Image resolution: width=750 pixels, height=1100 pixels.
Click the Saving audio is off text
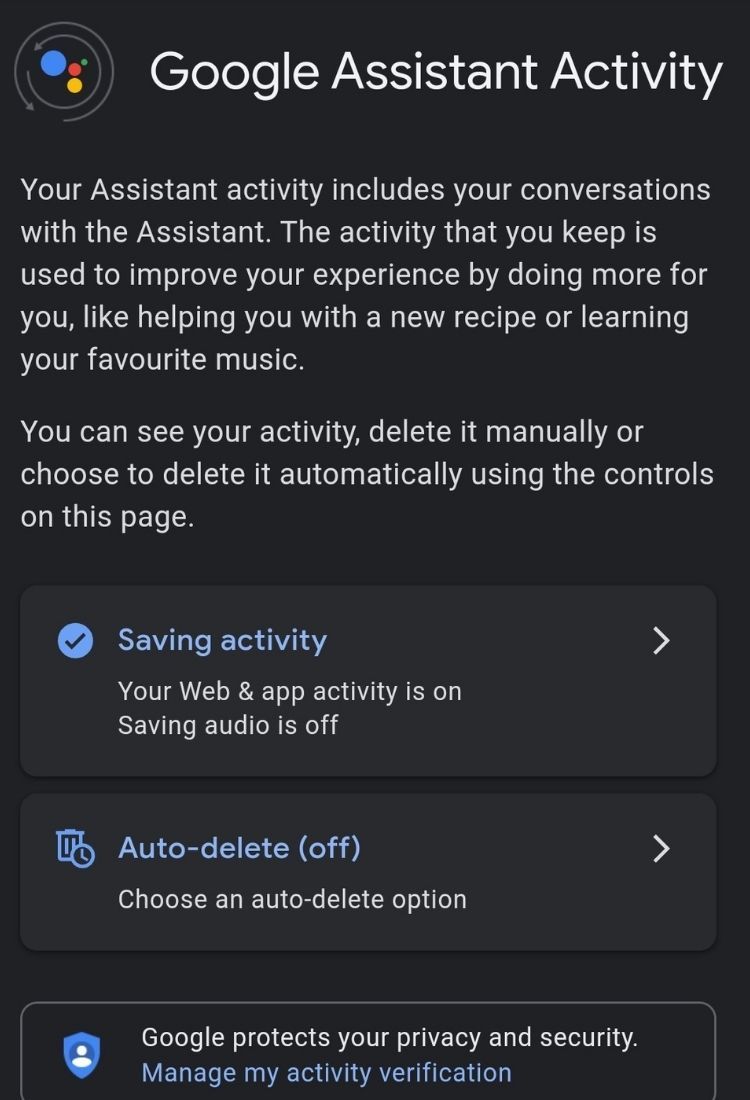223,725
